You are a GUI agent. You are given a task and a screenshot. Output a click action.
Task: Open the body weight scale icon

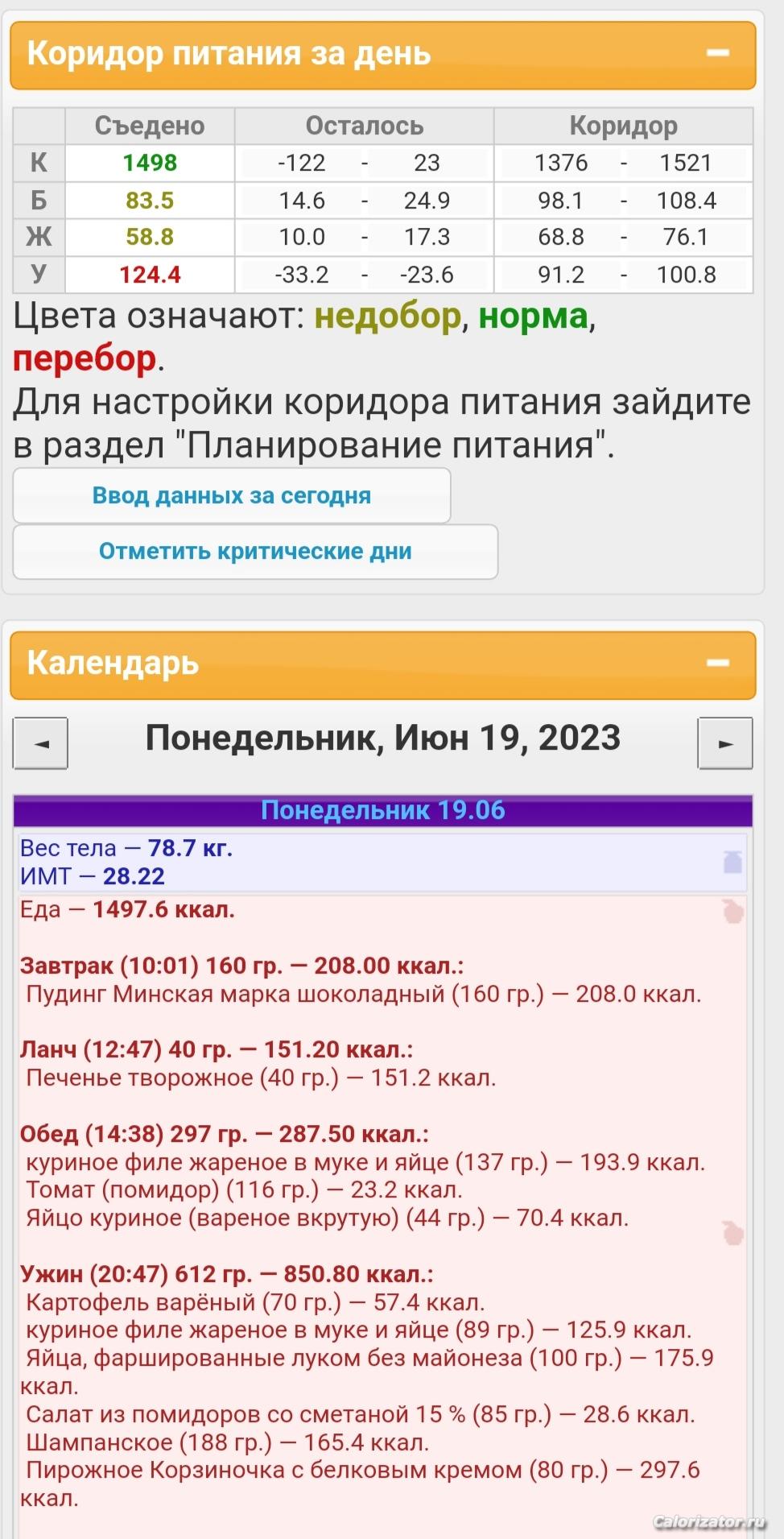tap(732, 862)
